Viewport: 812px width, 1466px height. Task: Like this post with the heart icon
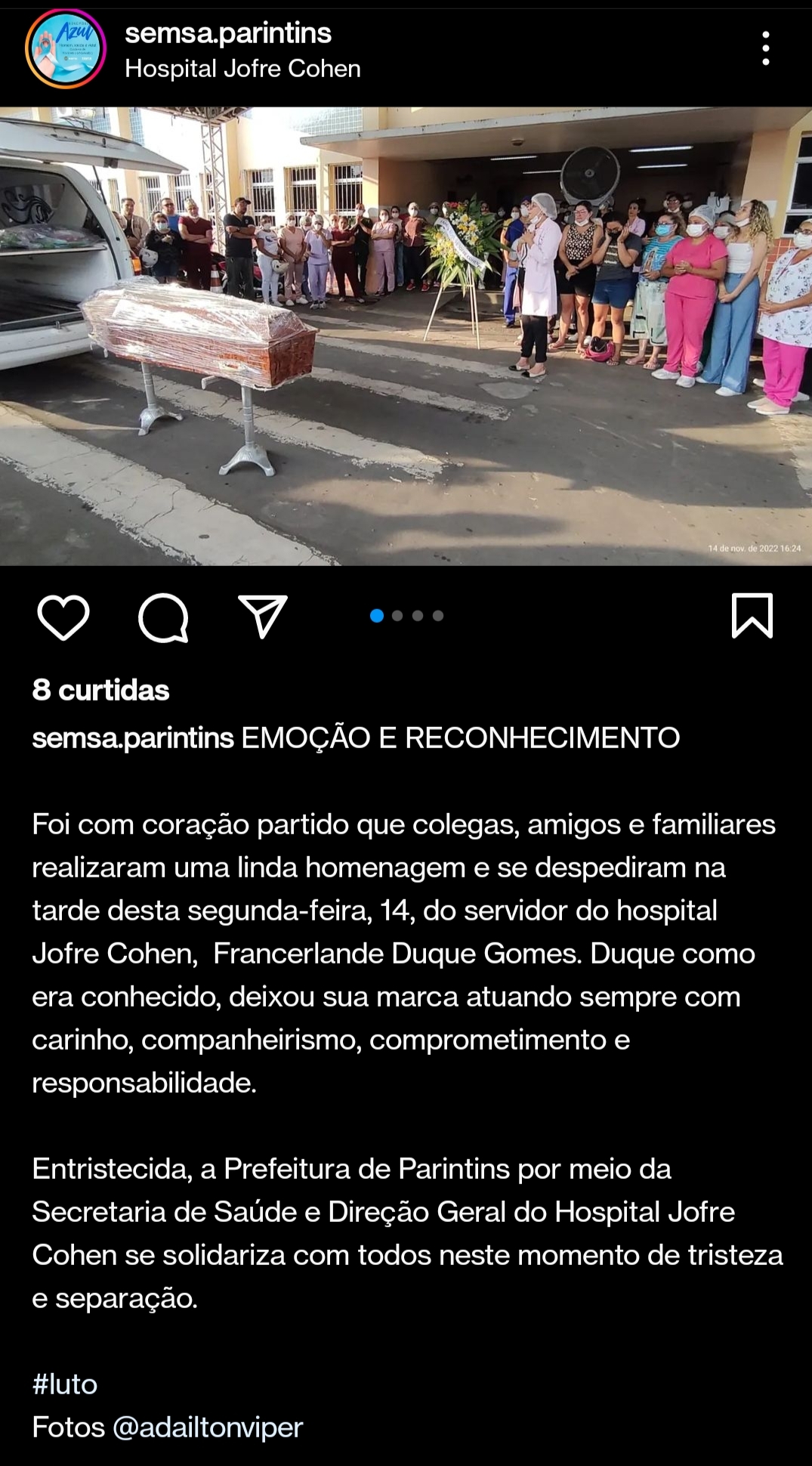coord(63,617)
